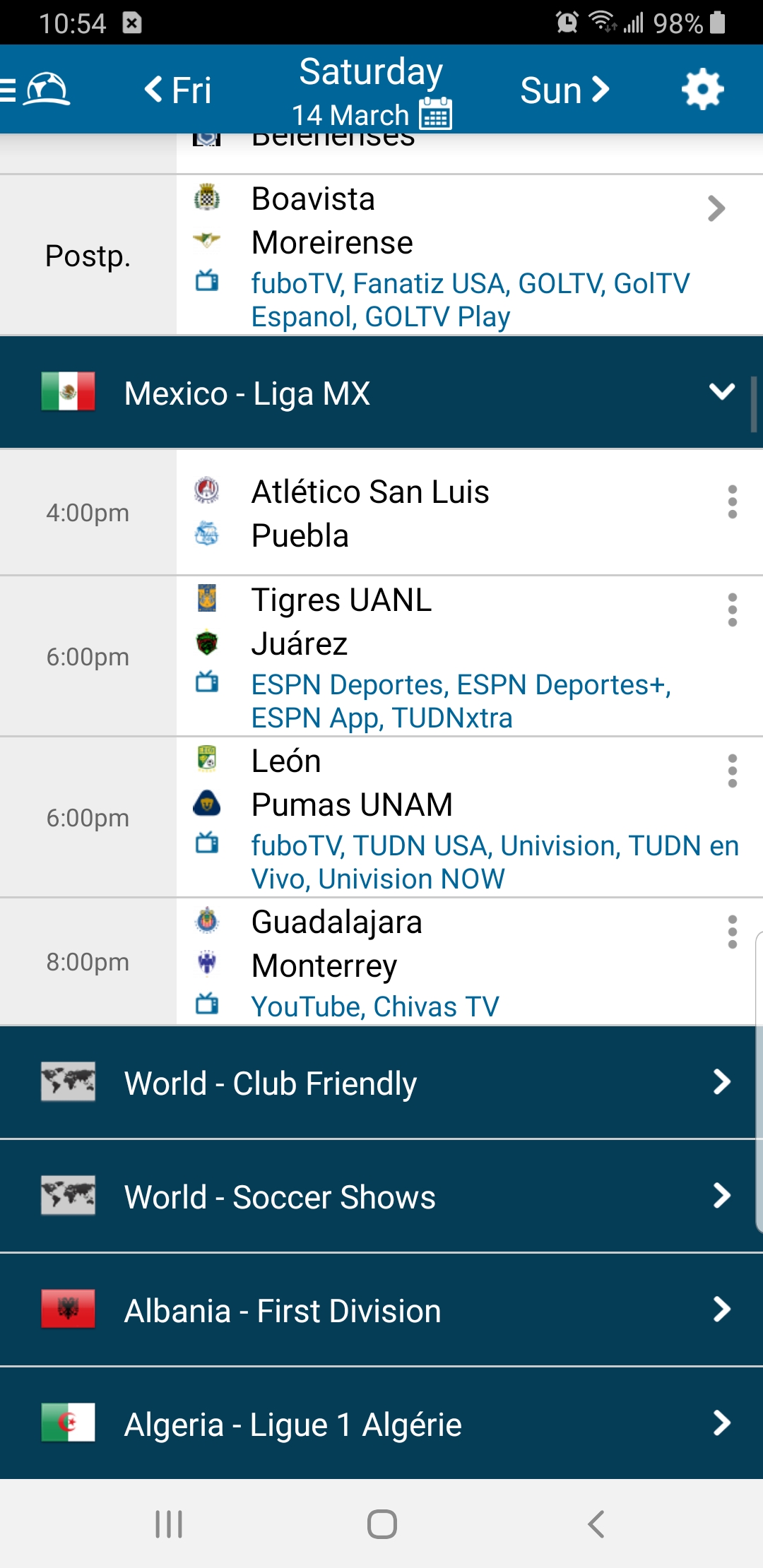Image resolution: width=763 pixels, height=1568 pixels.
Task: Open options for León vs Pumas UNAM
Action: (x=732, y=771)
